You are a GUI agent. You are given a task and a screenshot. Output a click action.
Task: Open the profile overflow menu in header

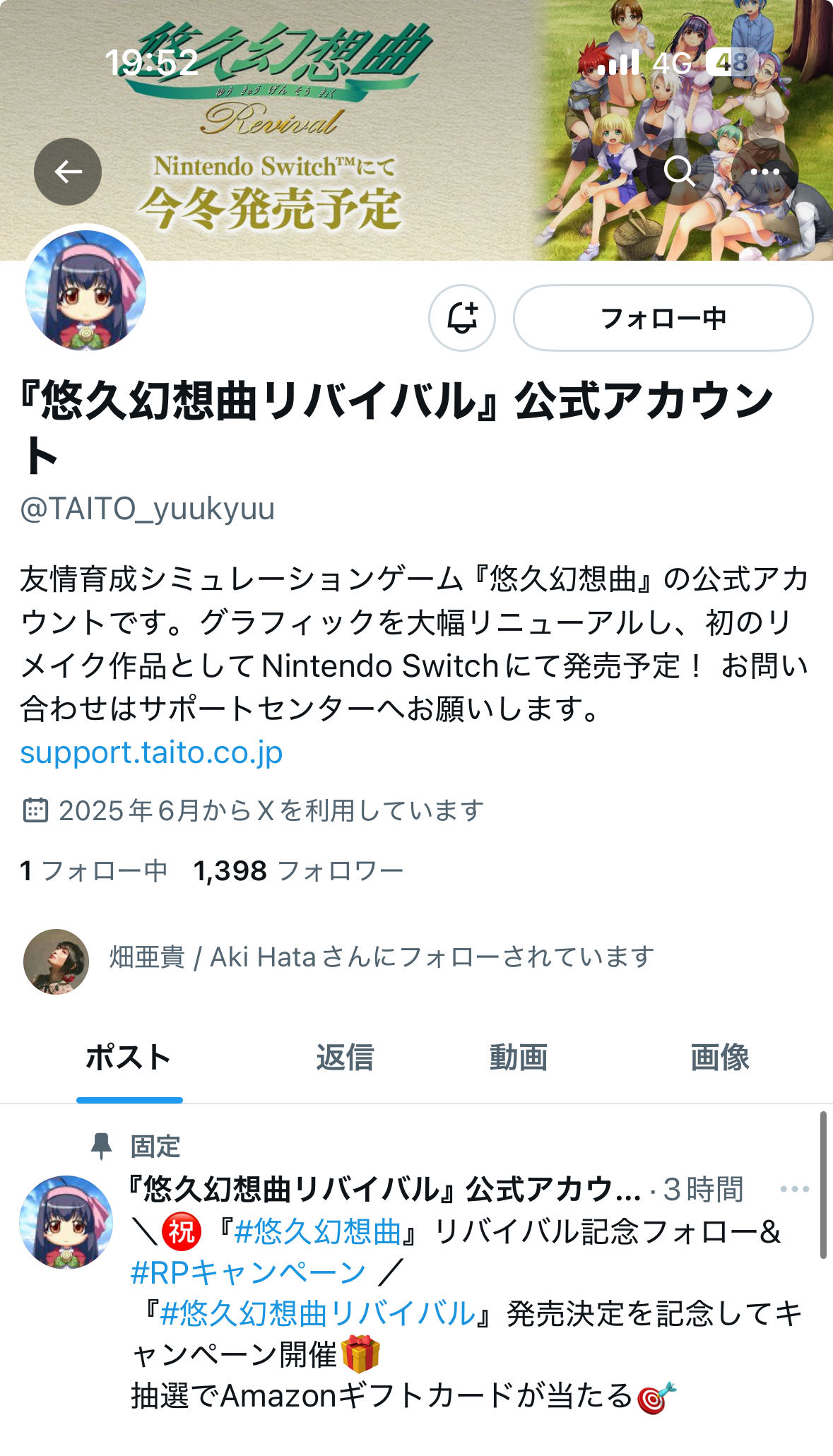click(764, 172)
